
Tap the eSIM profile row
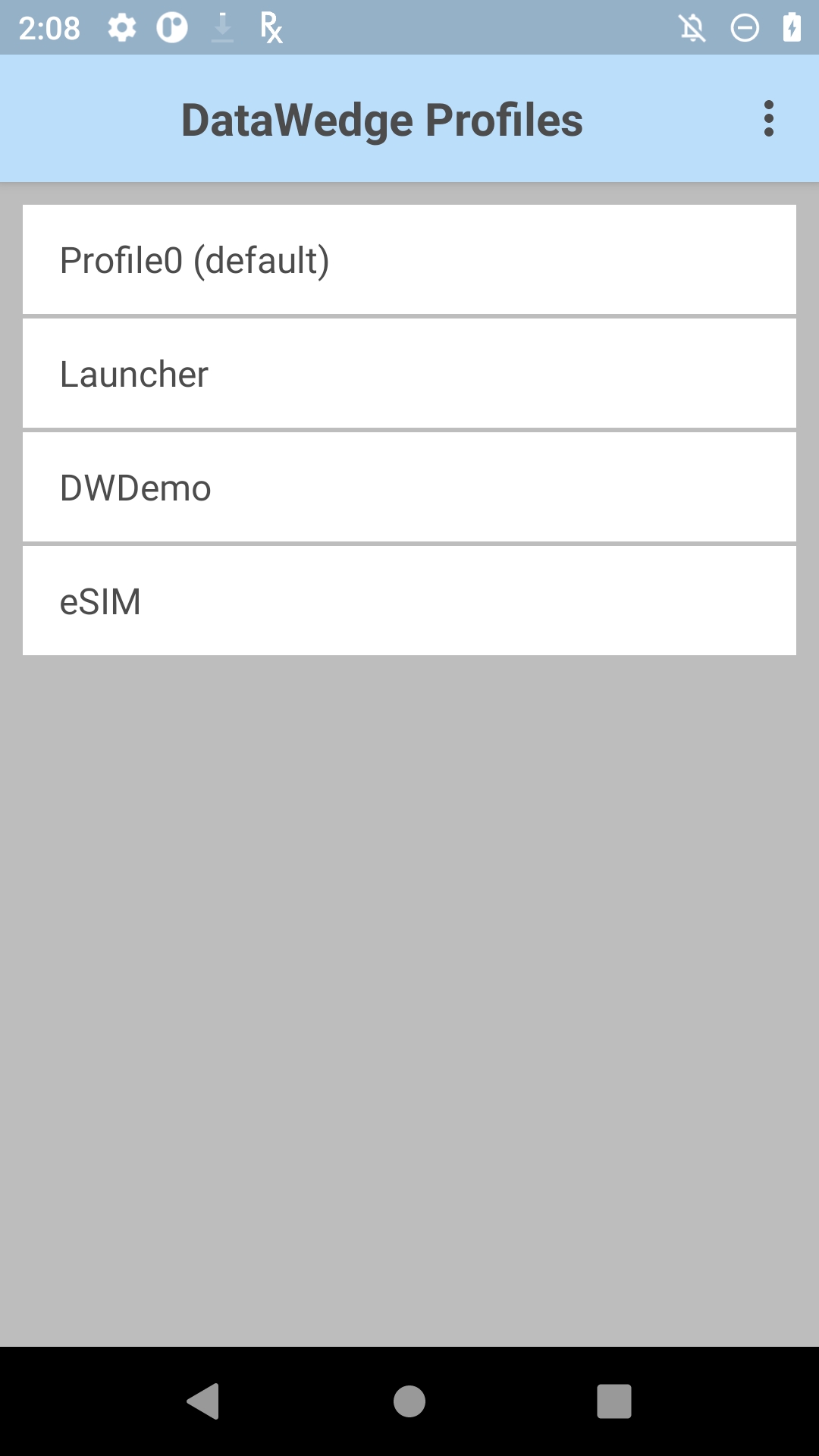click(x=409, y=601)
